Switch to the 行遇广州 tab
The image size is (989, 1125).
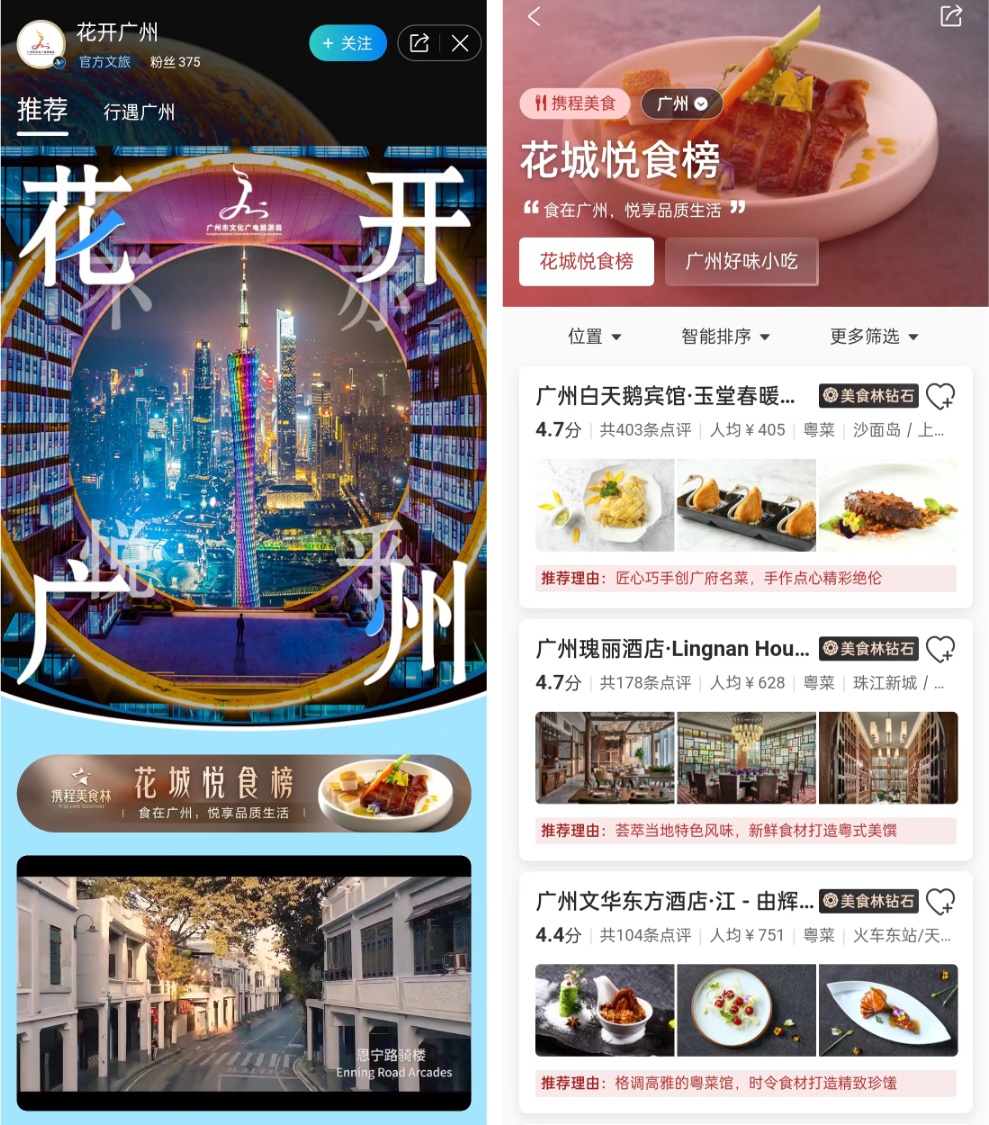(139, 112)
